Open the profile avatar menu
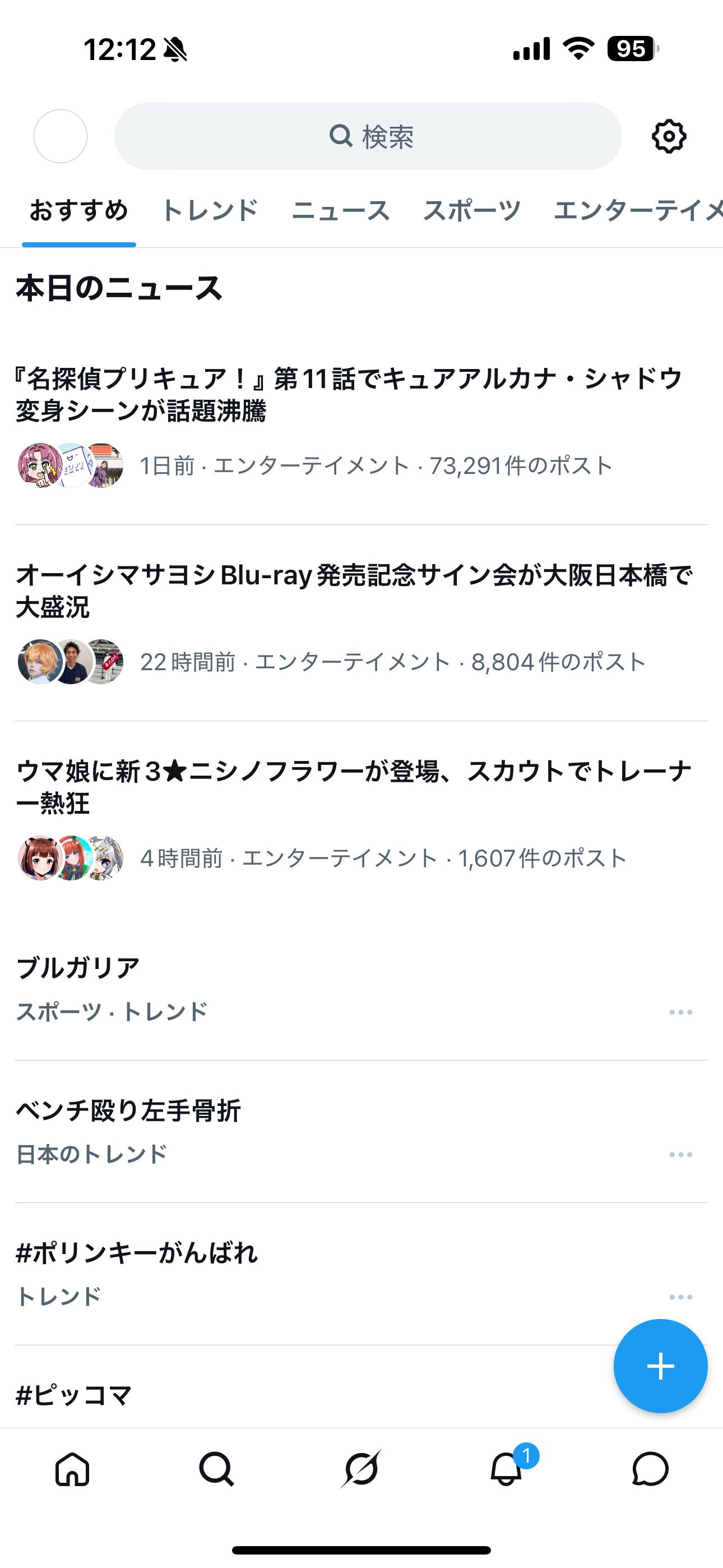The height and width of the screenshot is (1568, 723). [x=61, y=136]
